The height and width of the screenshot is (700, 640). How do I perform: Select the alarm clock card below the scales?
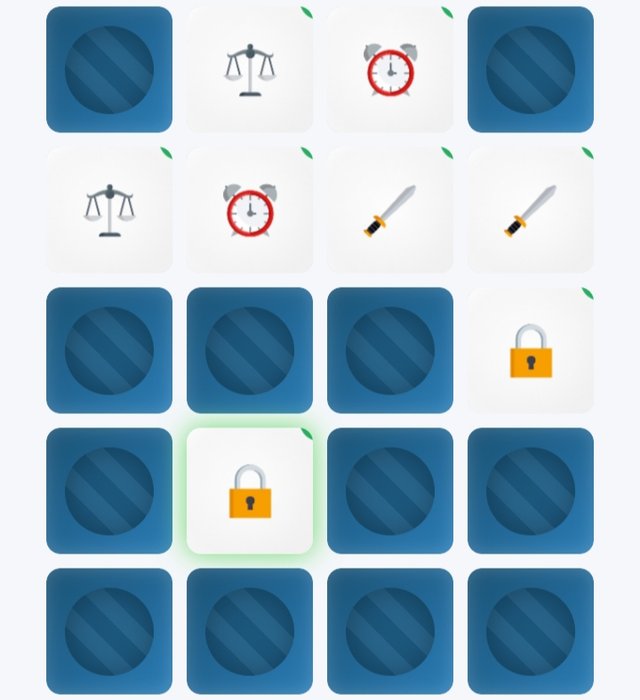point(250,210)
